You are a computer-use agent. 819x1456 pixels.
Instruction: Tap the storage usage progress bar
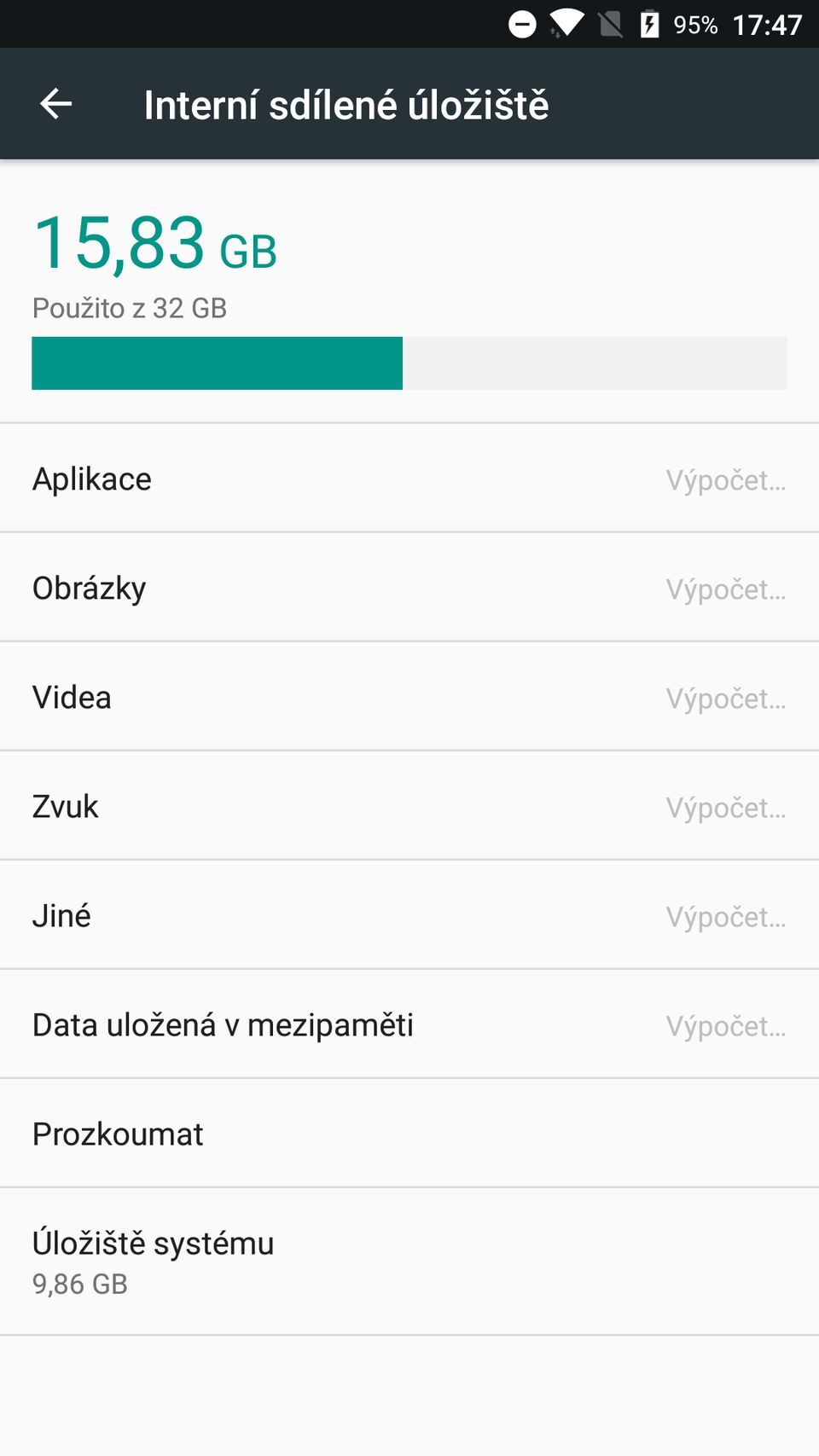(409, 363)
